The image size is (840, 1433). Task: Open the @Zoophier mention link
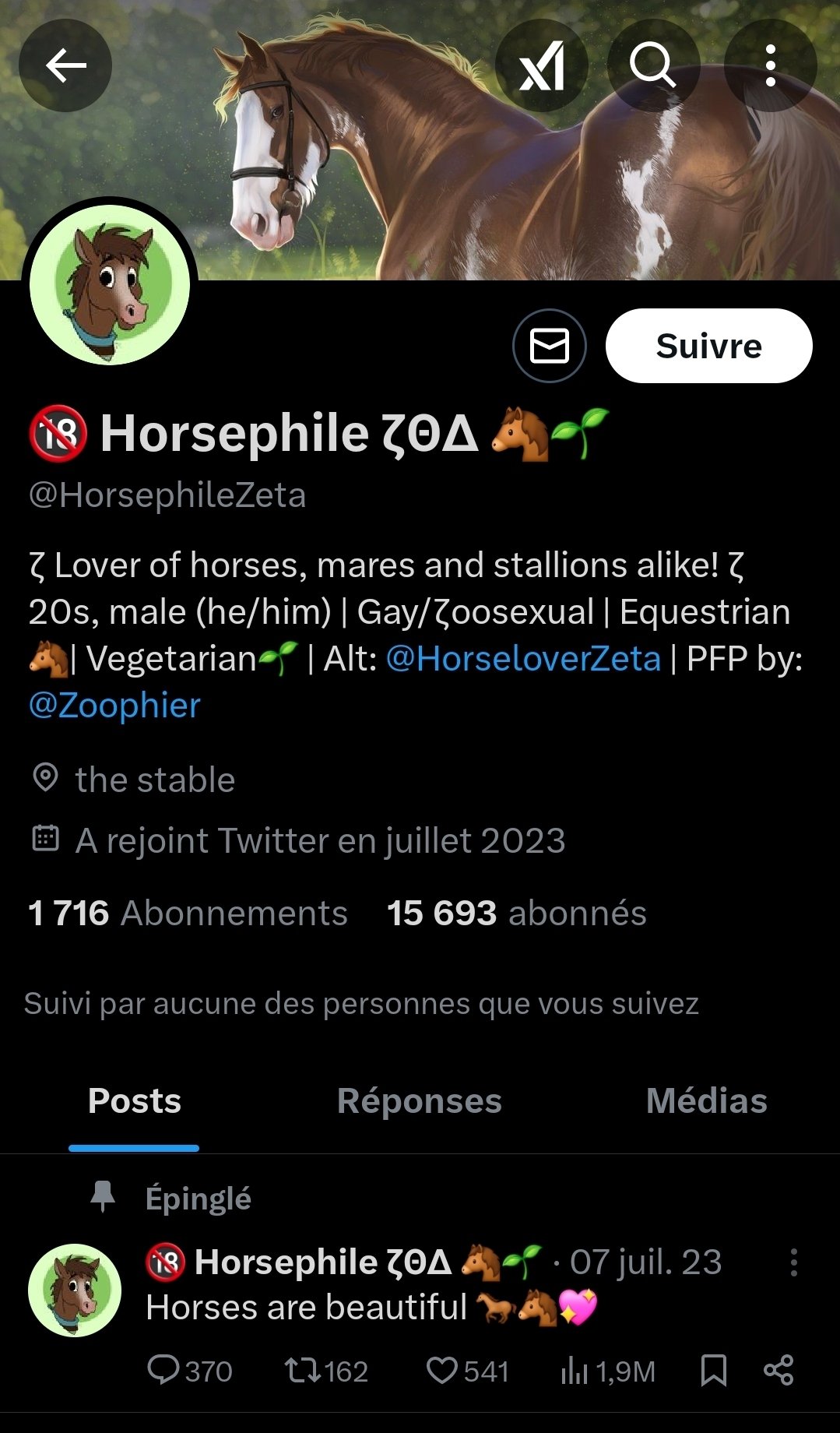tap(114, 706)
